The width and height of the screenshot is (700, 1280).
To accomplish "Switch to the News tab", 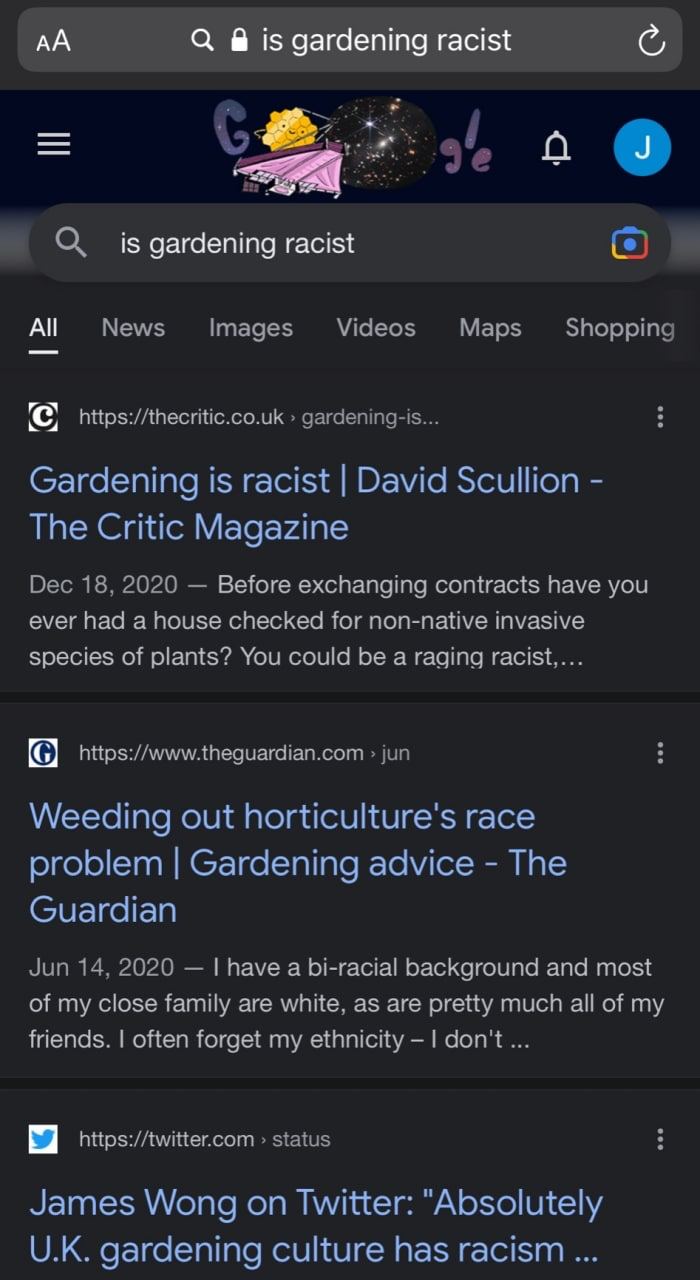I will click(x=133, y=328).
